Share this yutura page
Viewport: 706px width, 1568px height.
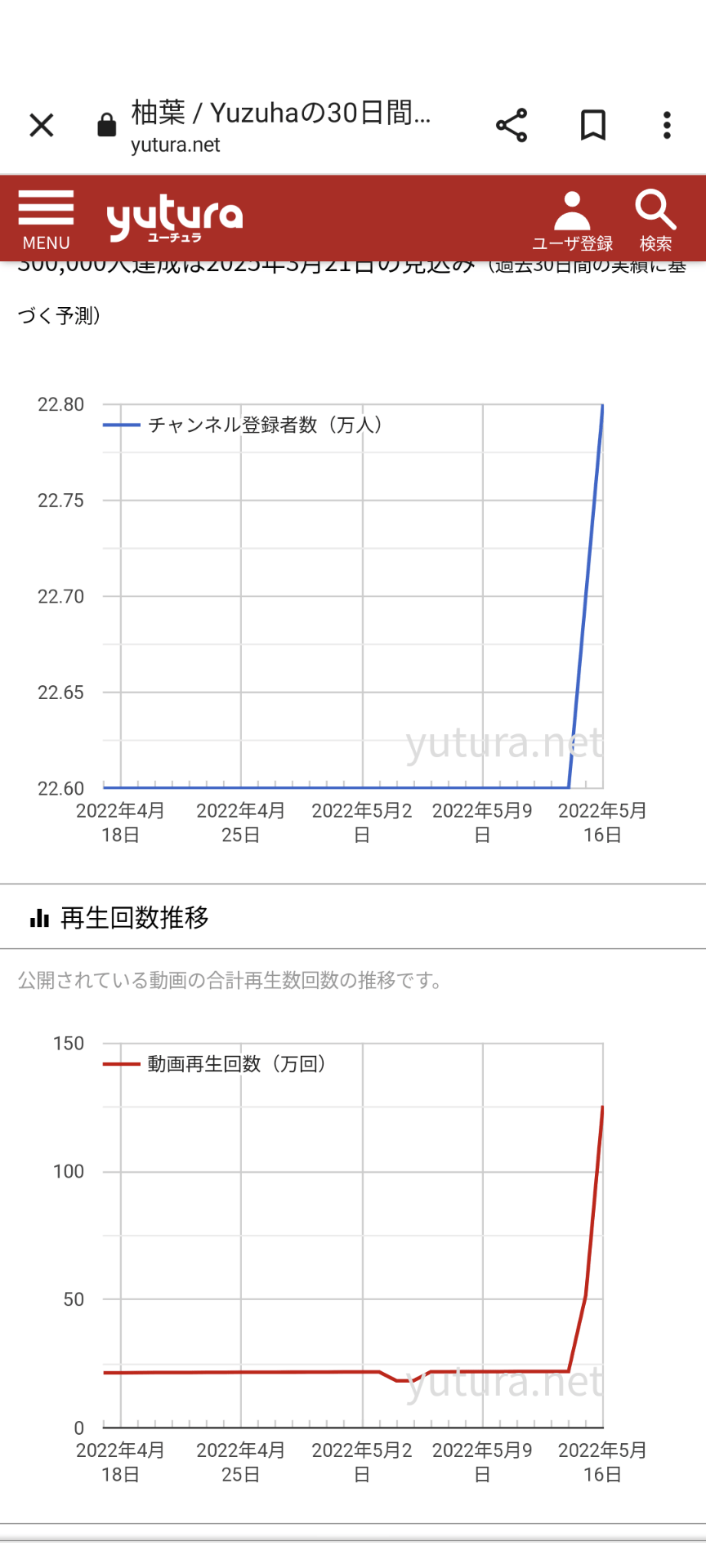tap(512, 126)
